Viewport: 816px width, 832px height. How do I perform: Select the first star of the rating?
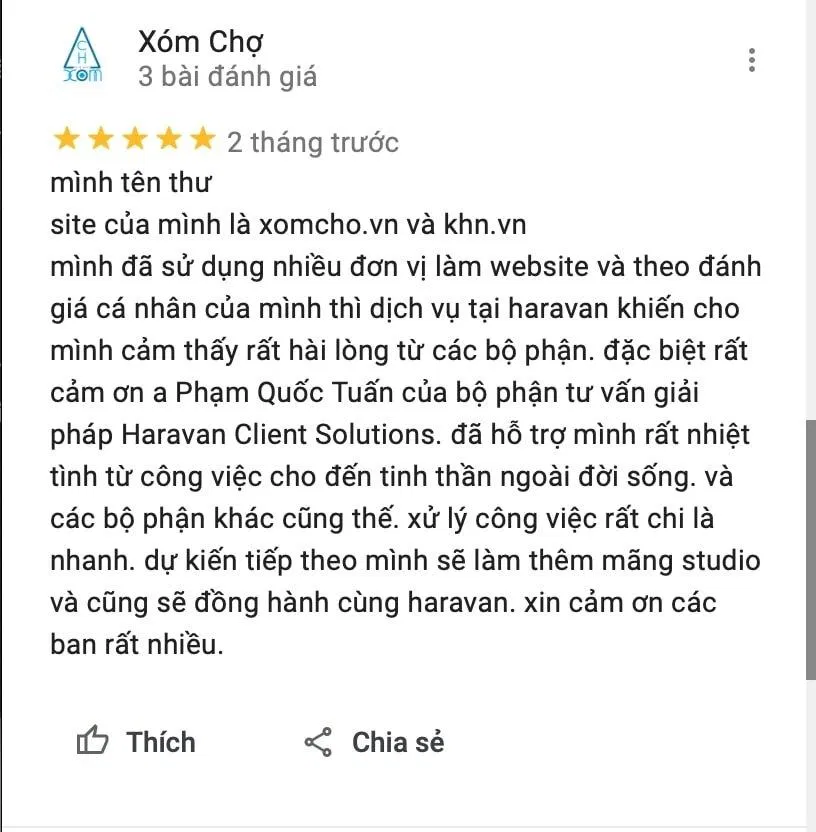(x=65, y=139)
